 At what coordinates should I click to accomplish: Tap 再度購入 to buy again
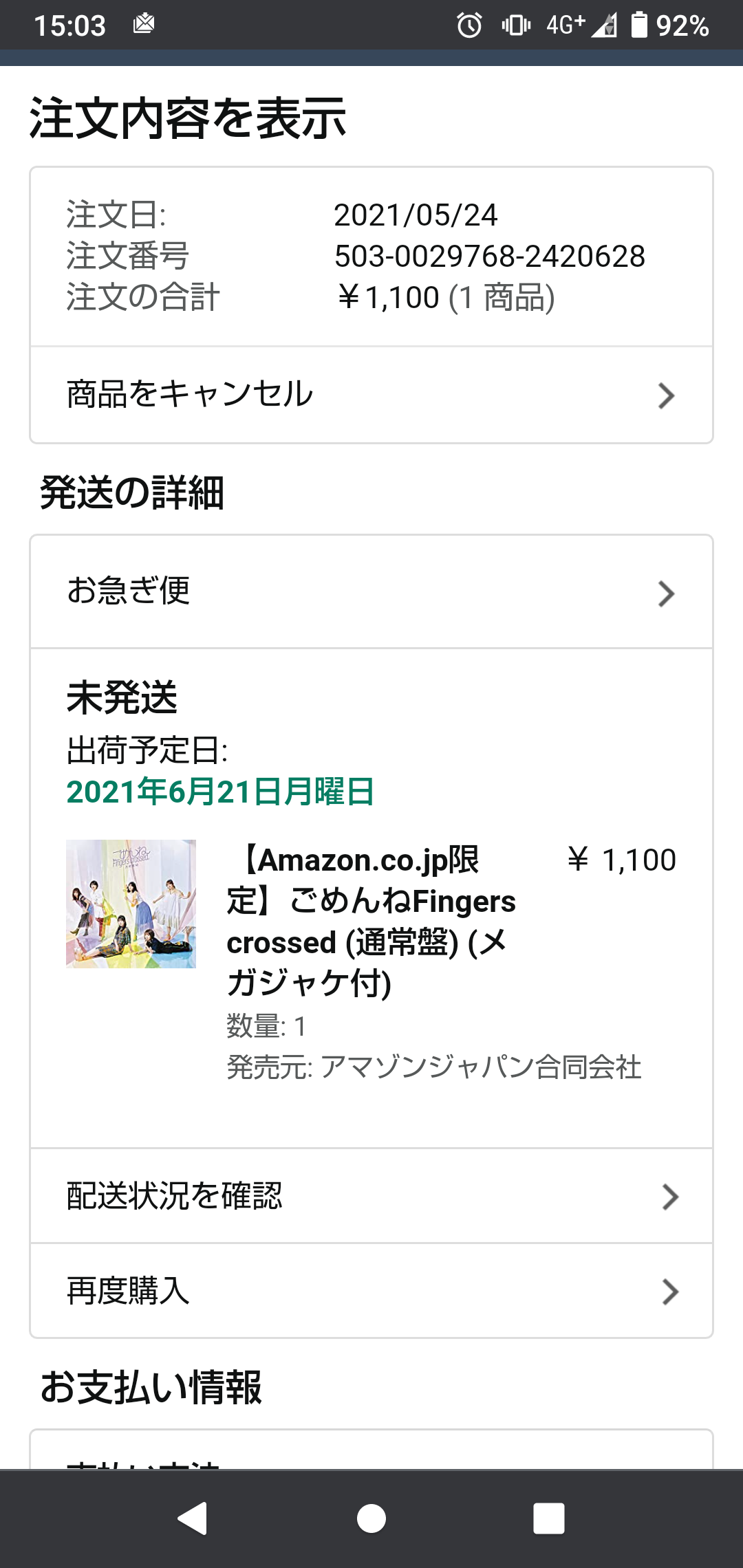tap(128, 1292)
